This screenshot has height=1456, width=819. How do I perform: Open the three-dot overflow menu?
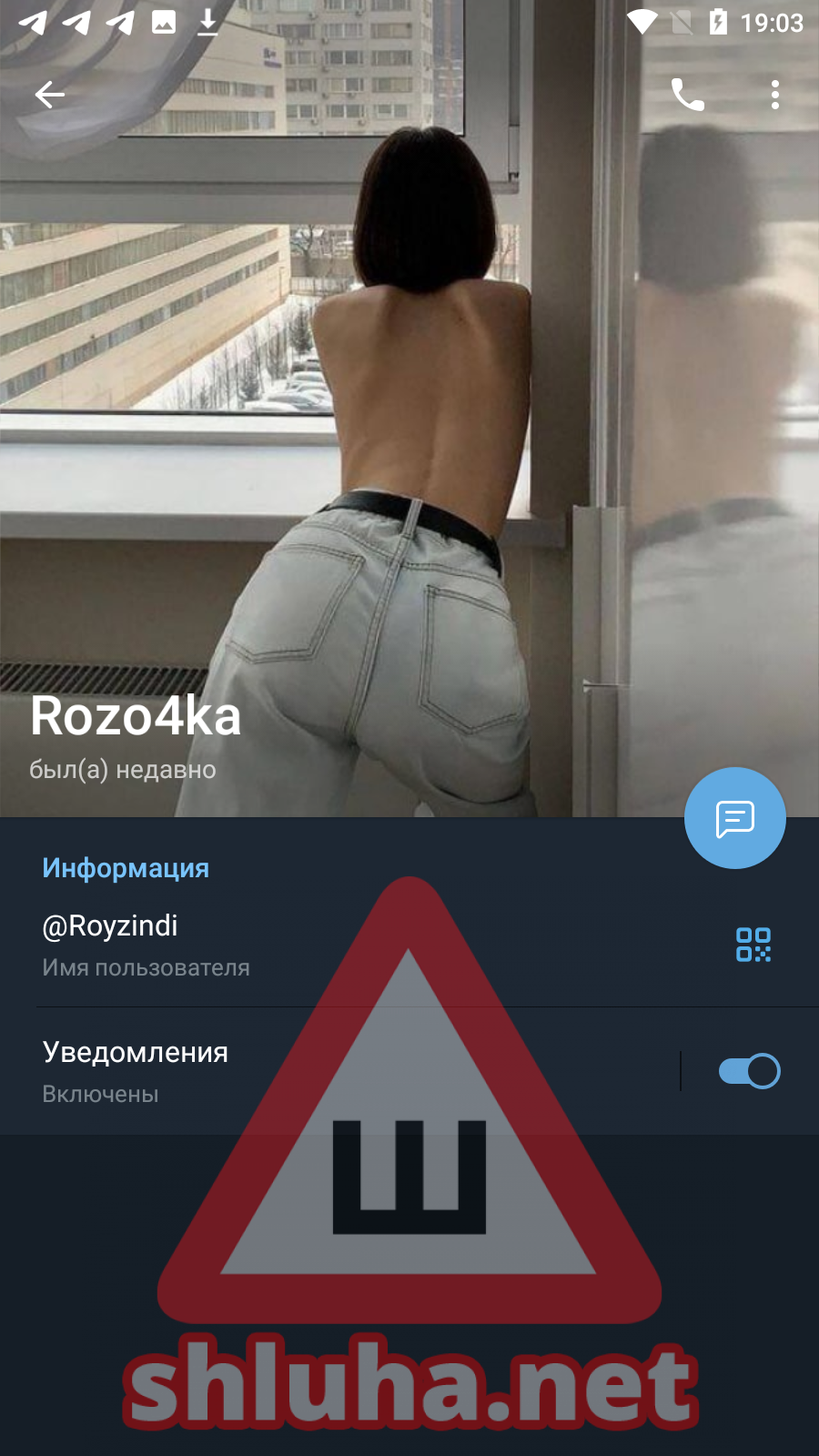(774, 95)
